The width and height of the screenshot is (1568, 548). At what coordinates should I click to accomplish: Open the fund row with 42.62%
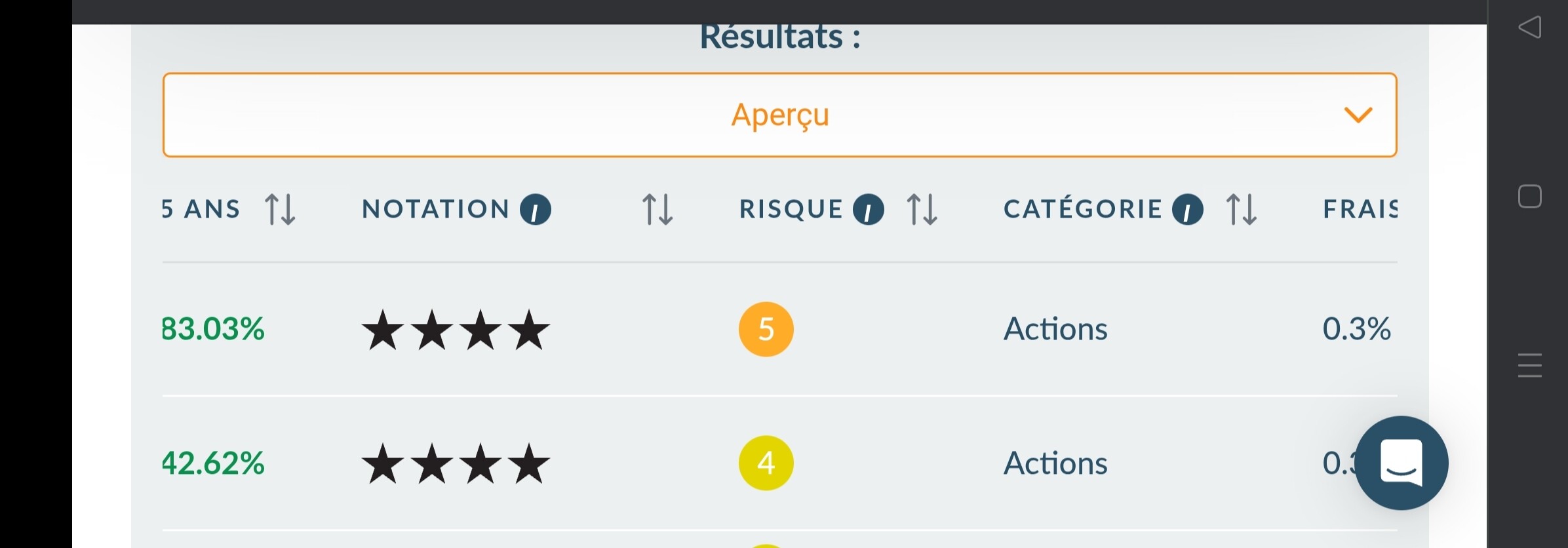coord(213,463)
